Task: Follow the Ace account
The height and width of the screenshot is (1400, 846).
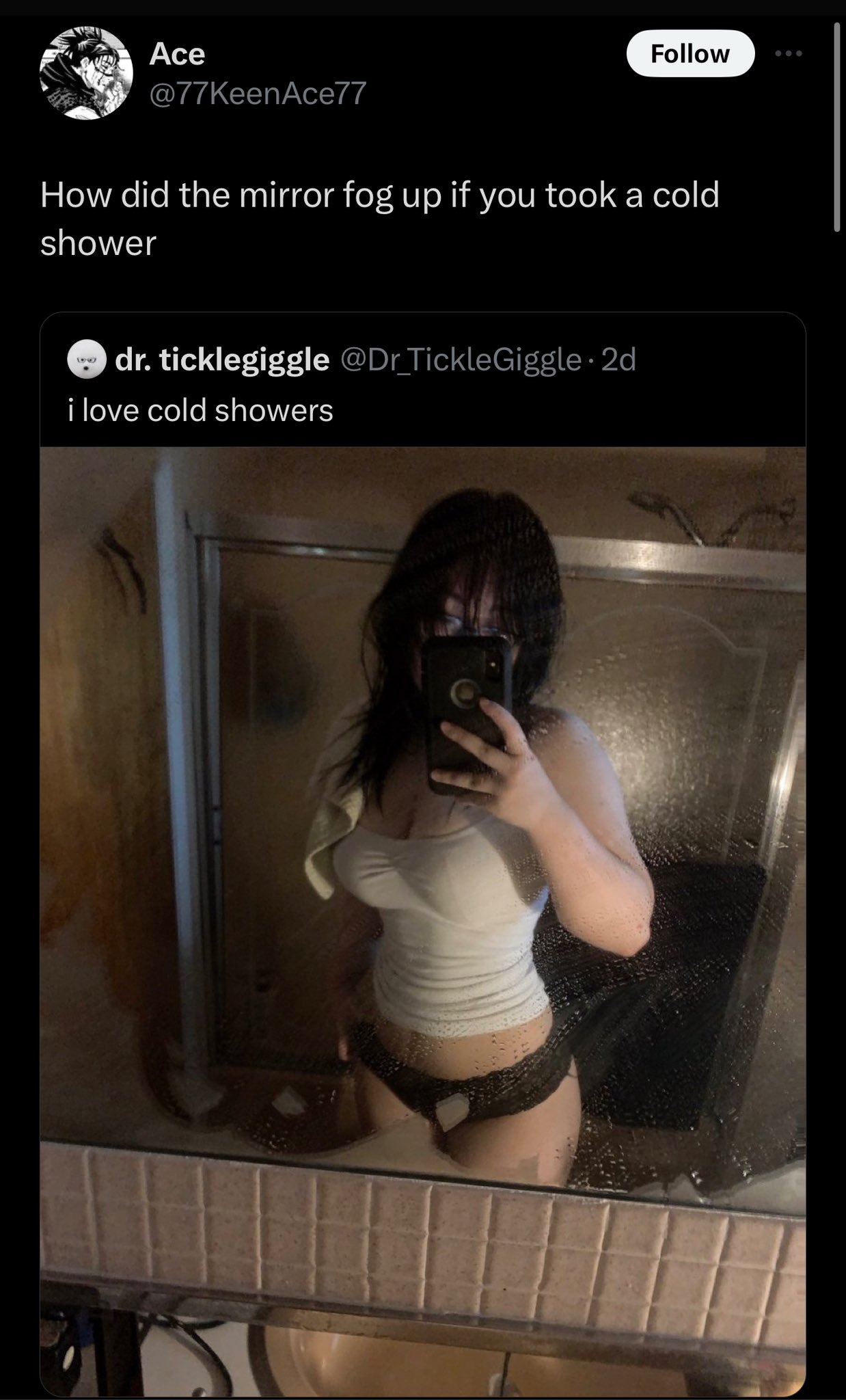Action: (690, 53)
